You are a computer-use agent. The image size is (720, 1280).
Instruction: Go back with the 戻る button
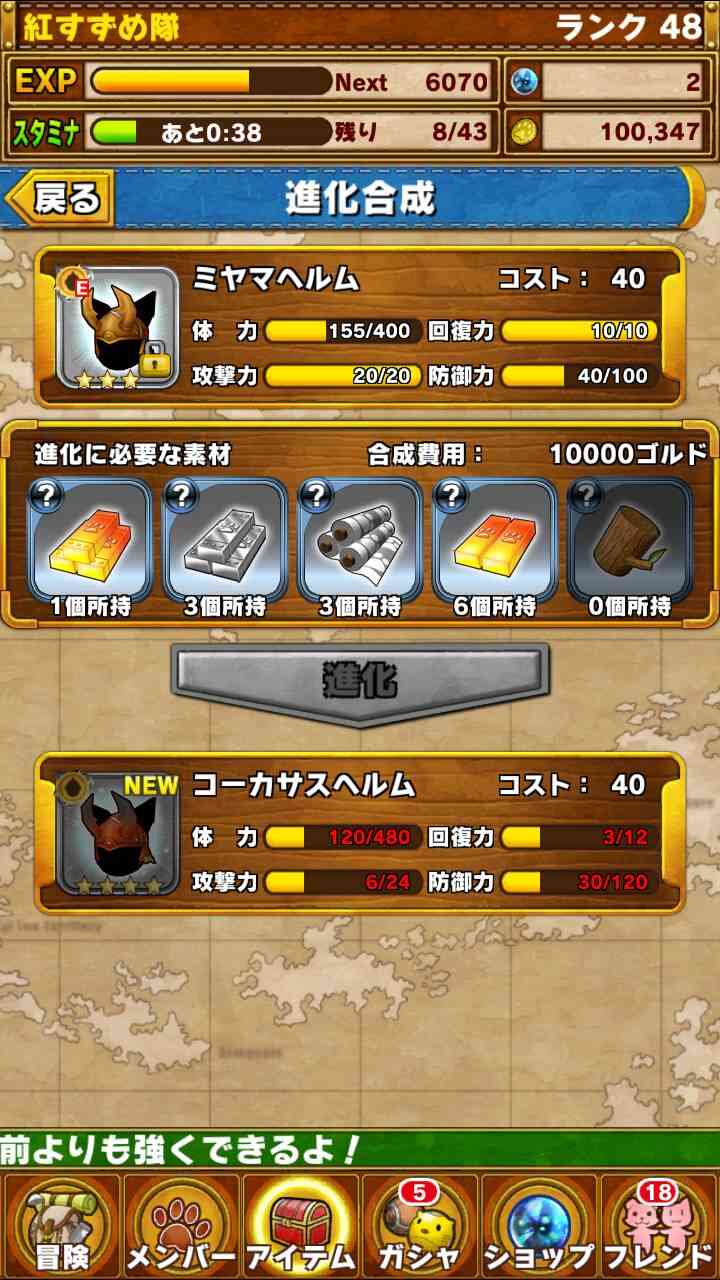60,199
